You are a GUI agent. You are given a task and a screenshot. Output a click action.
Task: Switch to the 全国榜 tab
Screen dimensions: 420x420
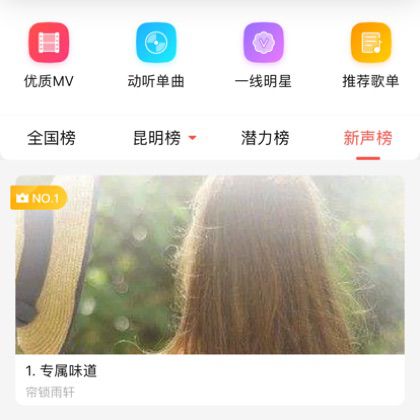[x=51, y=138]
